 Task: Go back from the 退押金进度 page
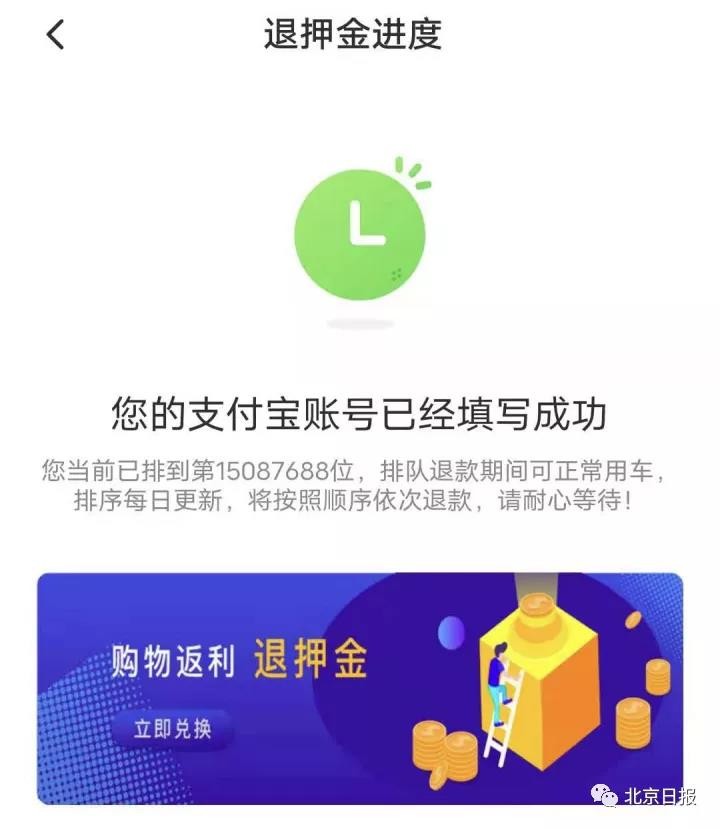click(x=55, y=35)
